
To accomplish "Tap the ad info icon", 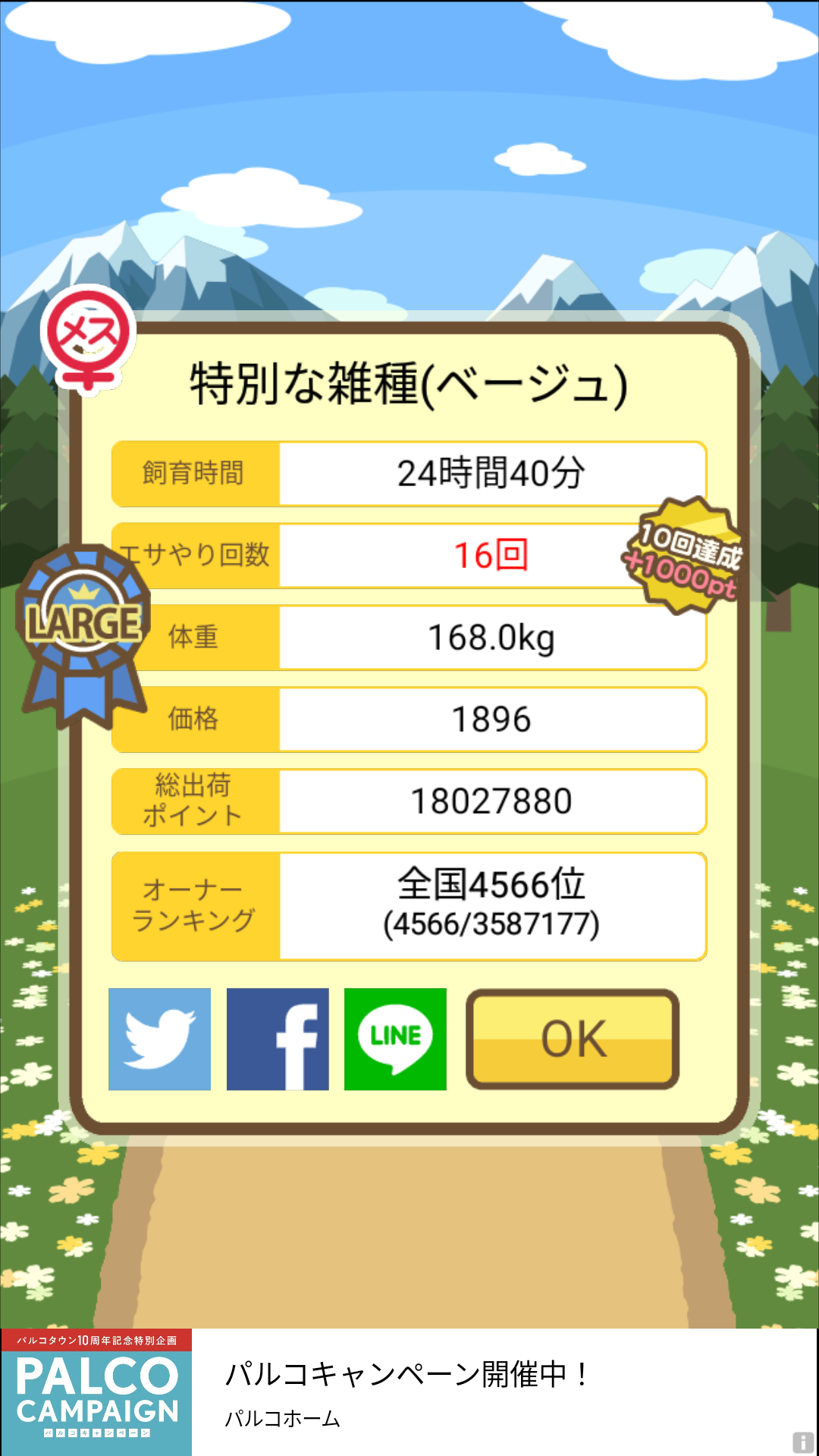I will (x=803, y=1442).
